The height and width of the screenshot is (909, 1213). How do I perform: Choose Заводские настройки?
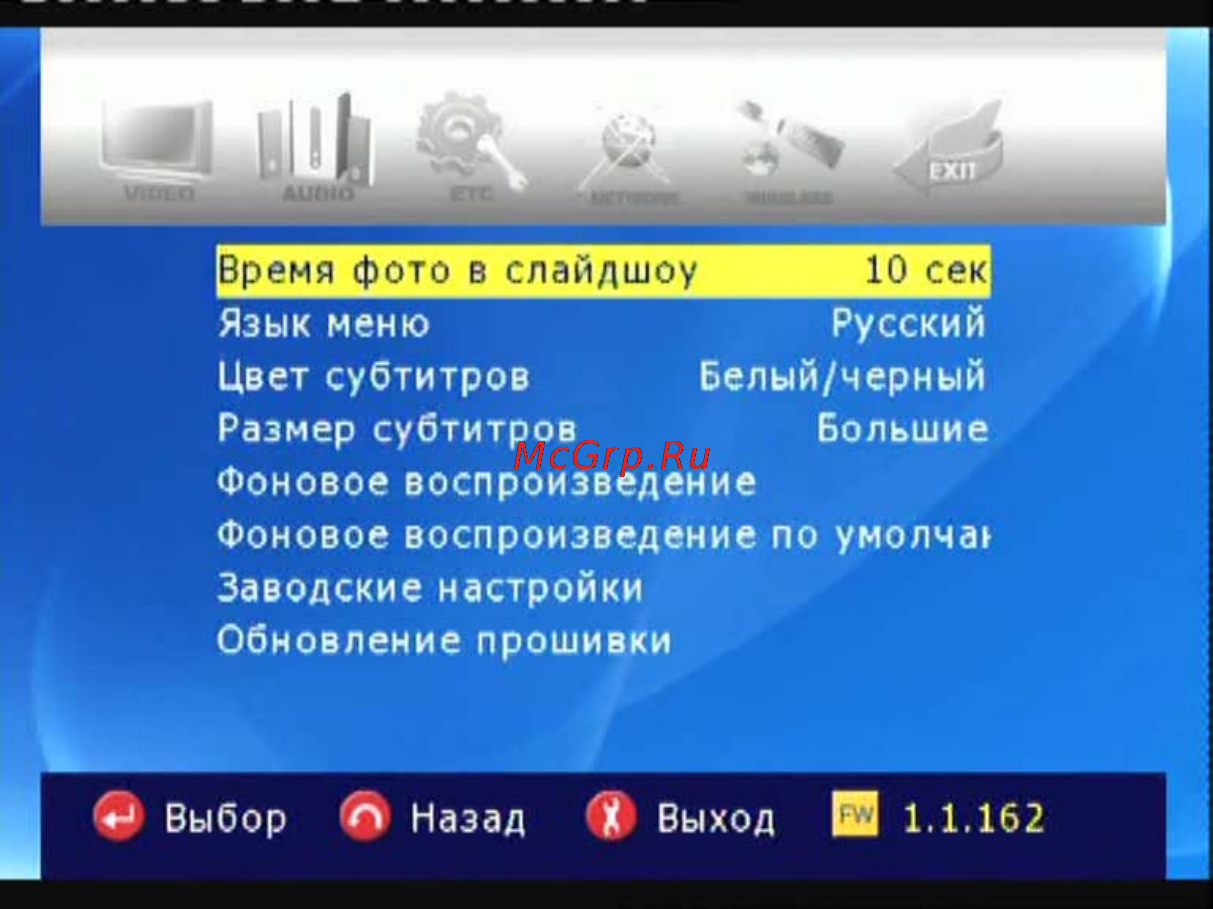[x=430, y=587]
